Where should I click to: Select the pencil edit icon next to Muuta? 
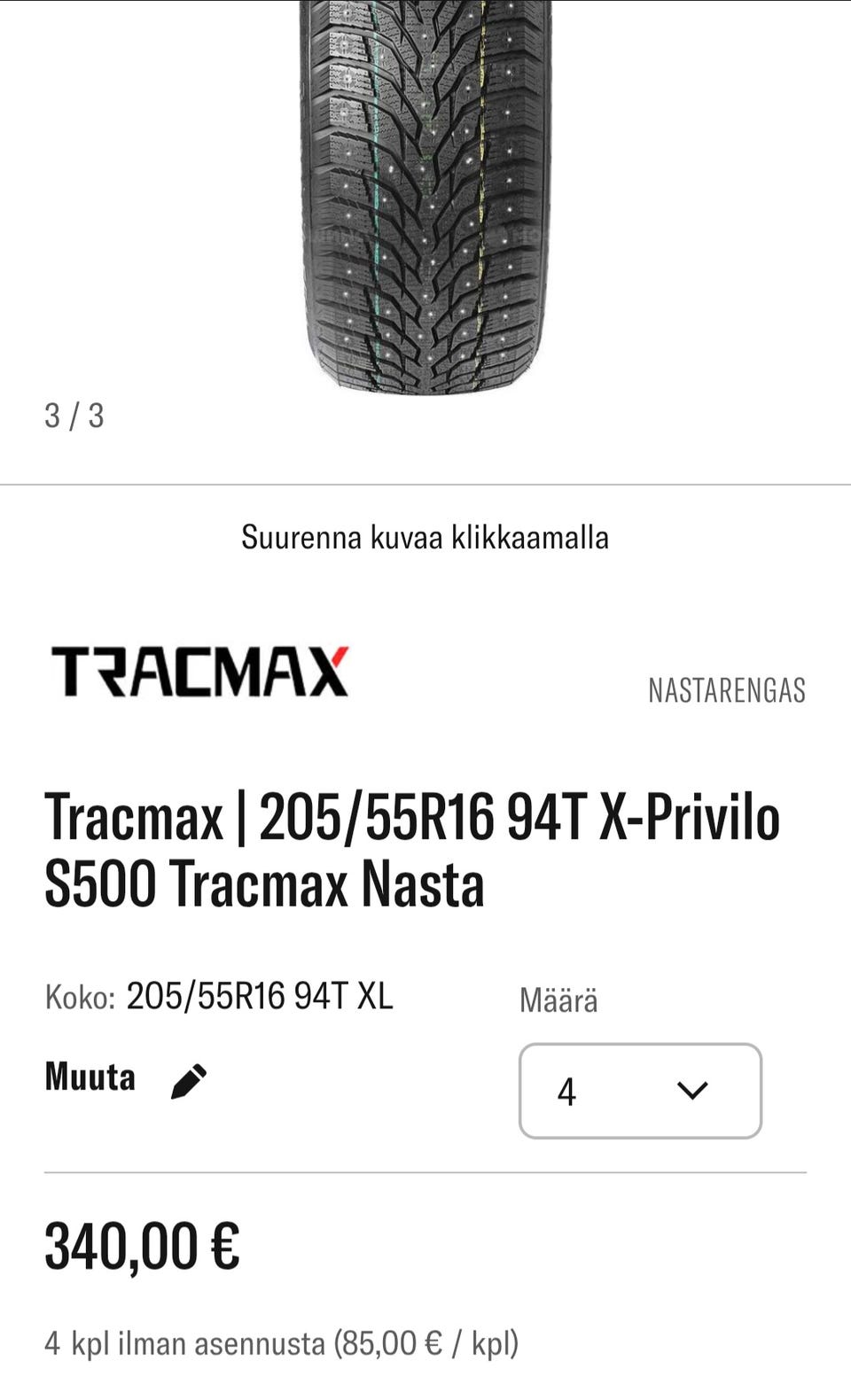(x=189, y=1077)
